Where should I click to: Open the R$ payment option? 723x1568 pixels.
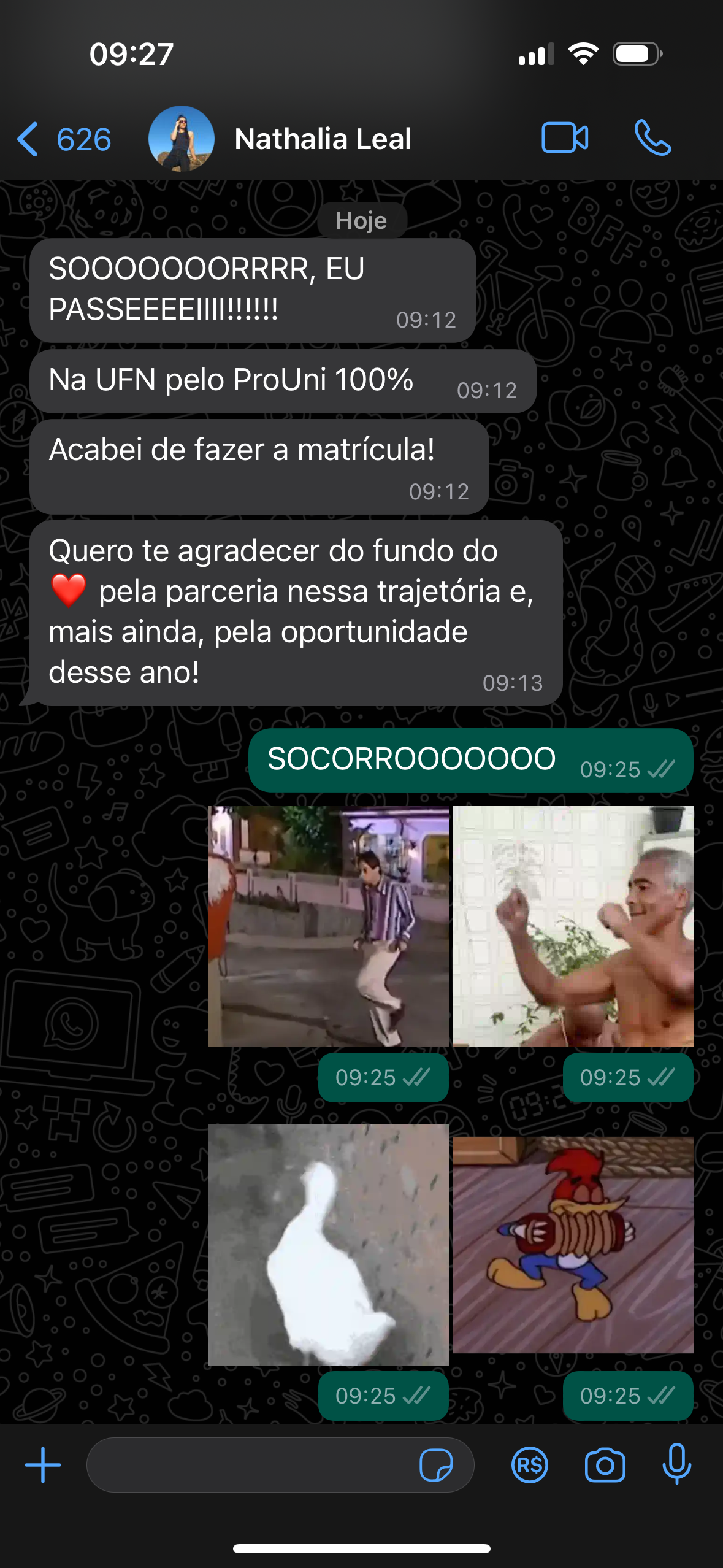[529, 1465]
